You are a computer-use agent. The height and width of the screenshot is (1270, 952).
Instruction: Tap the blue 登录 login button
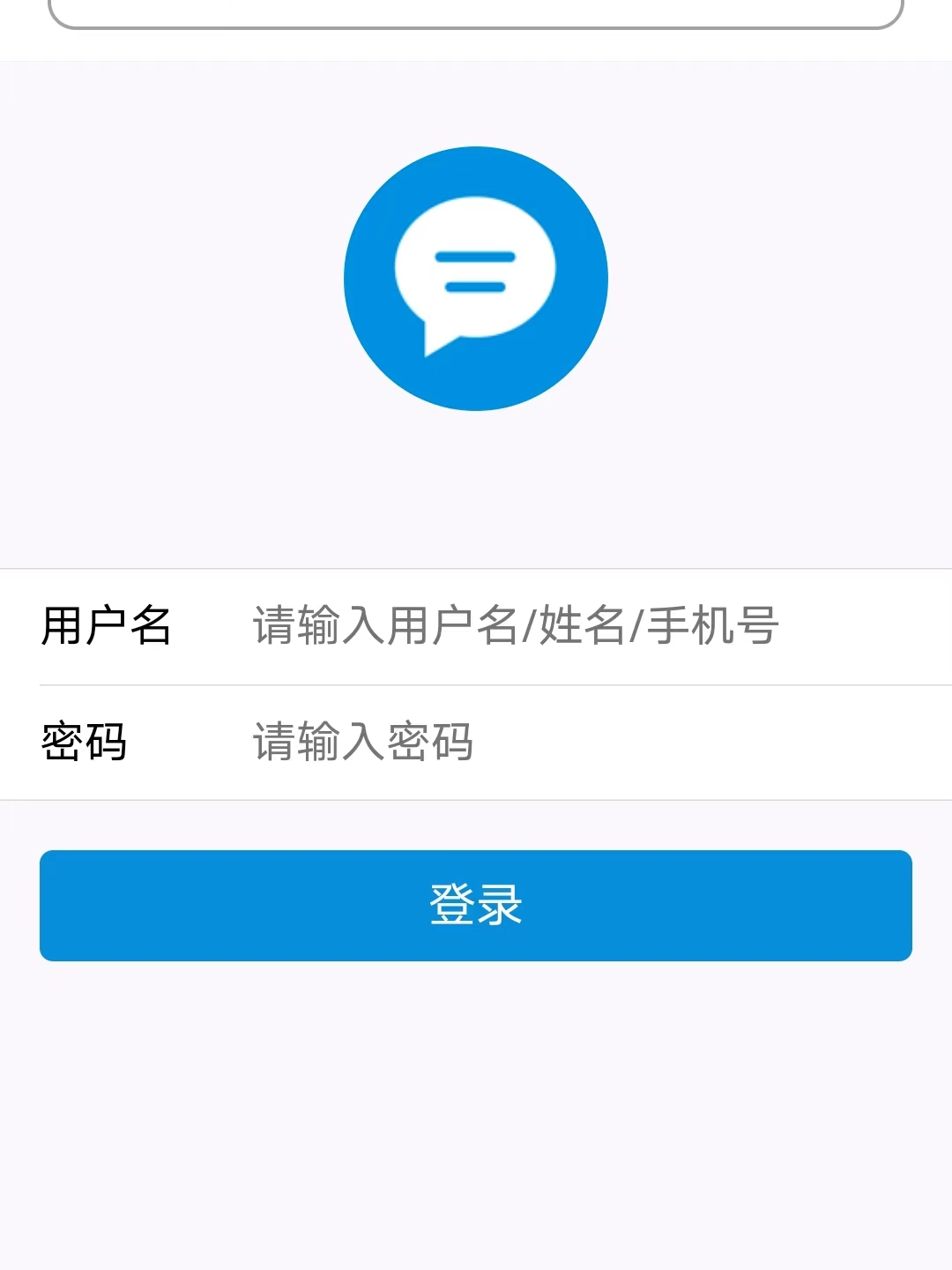coord(476,906)
